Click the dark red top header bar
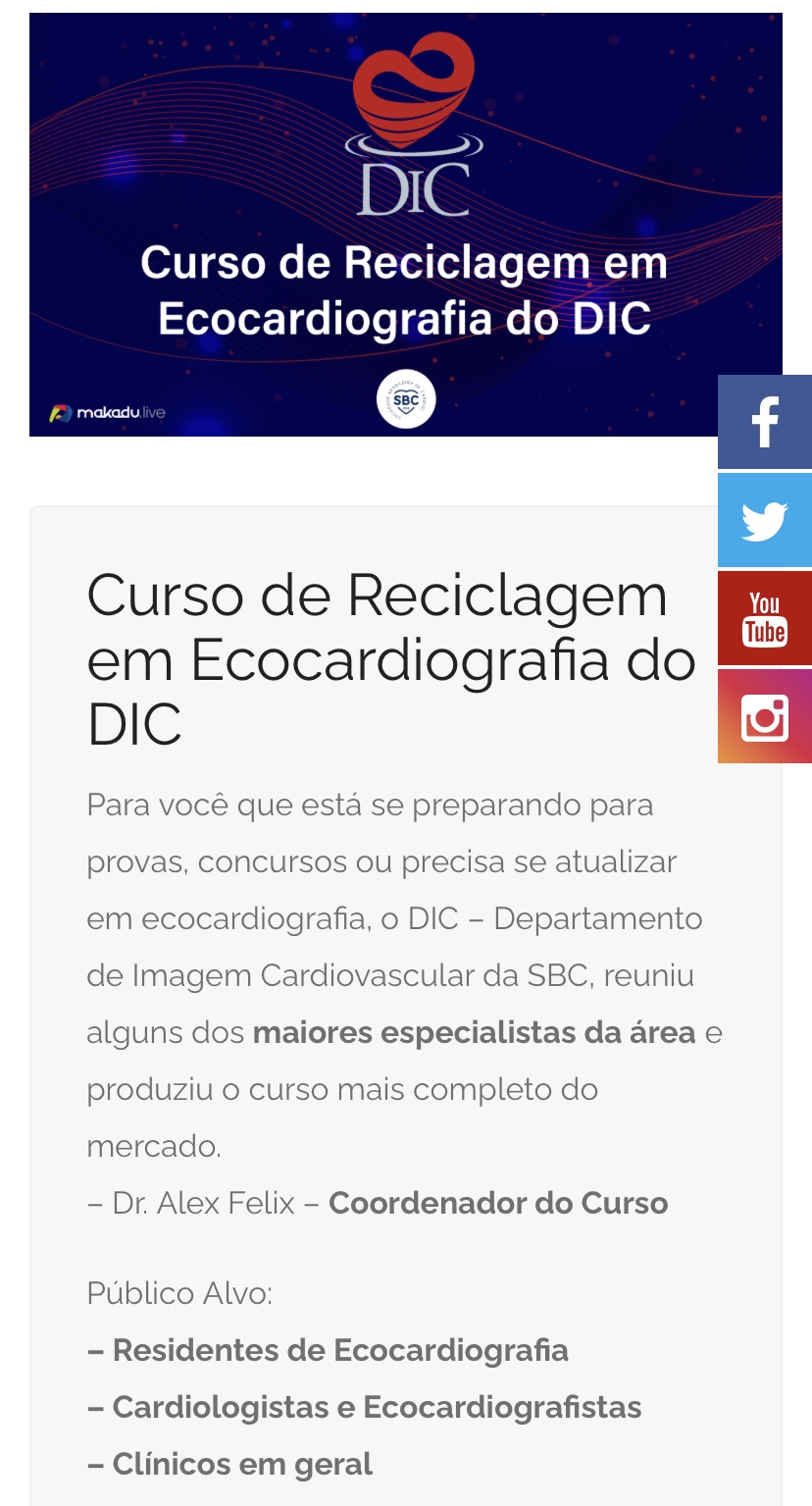812x1506 pixels. (406, 8)
